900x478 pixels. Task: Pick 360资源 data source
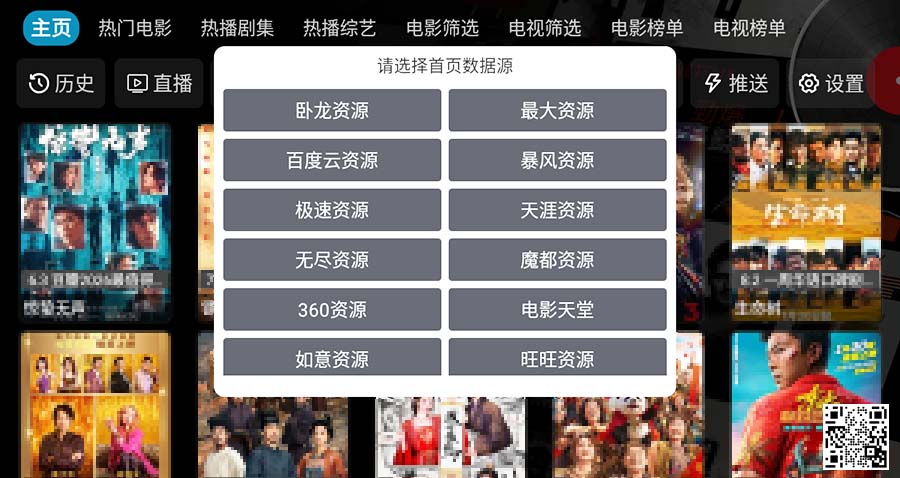[x=332, y=309]
